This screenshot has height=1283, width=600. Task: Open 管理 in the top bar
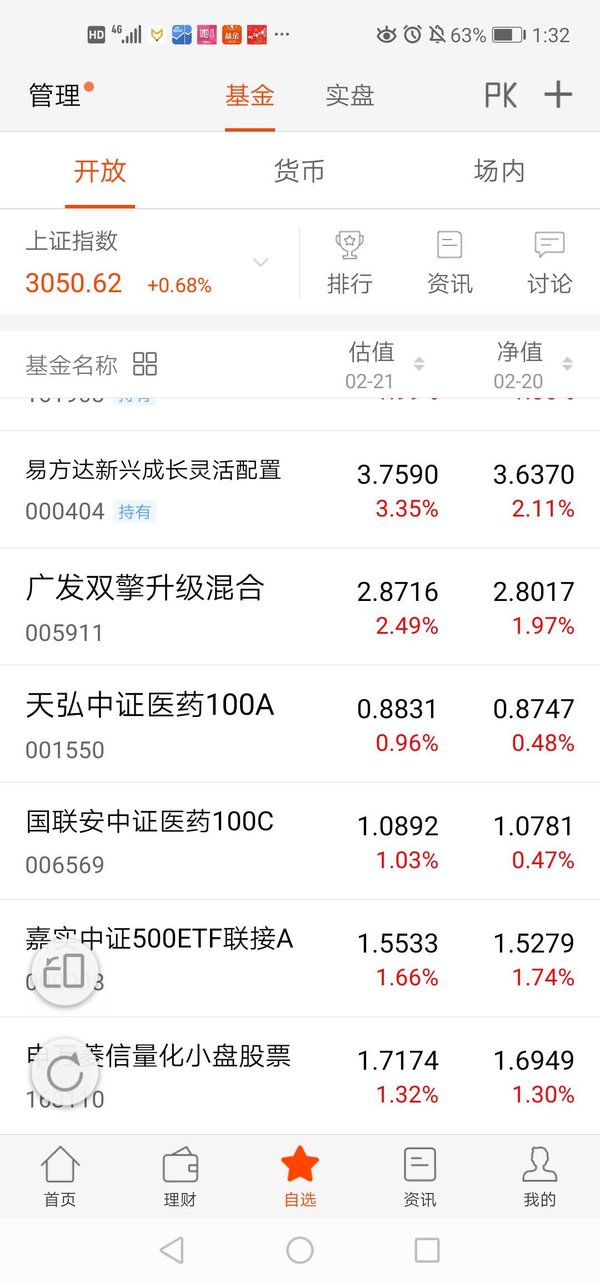point(55,96)
